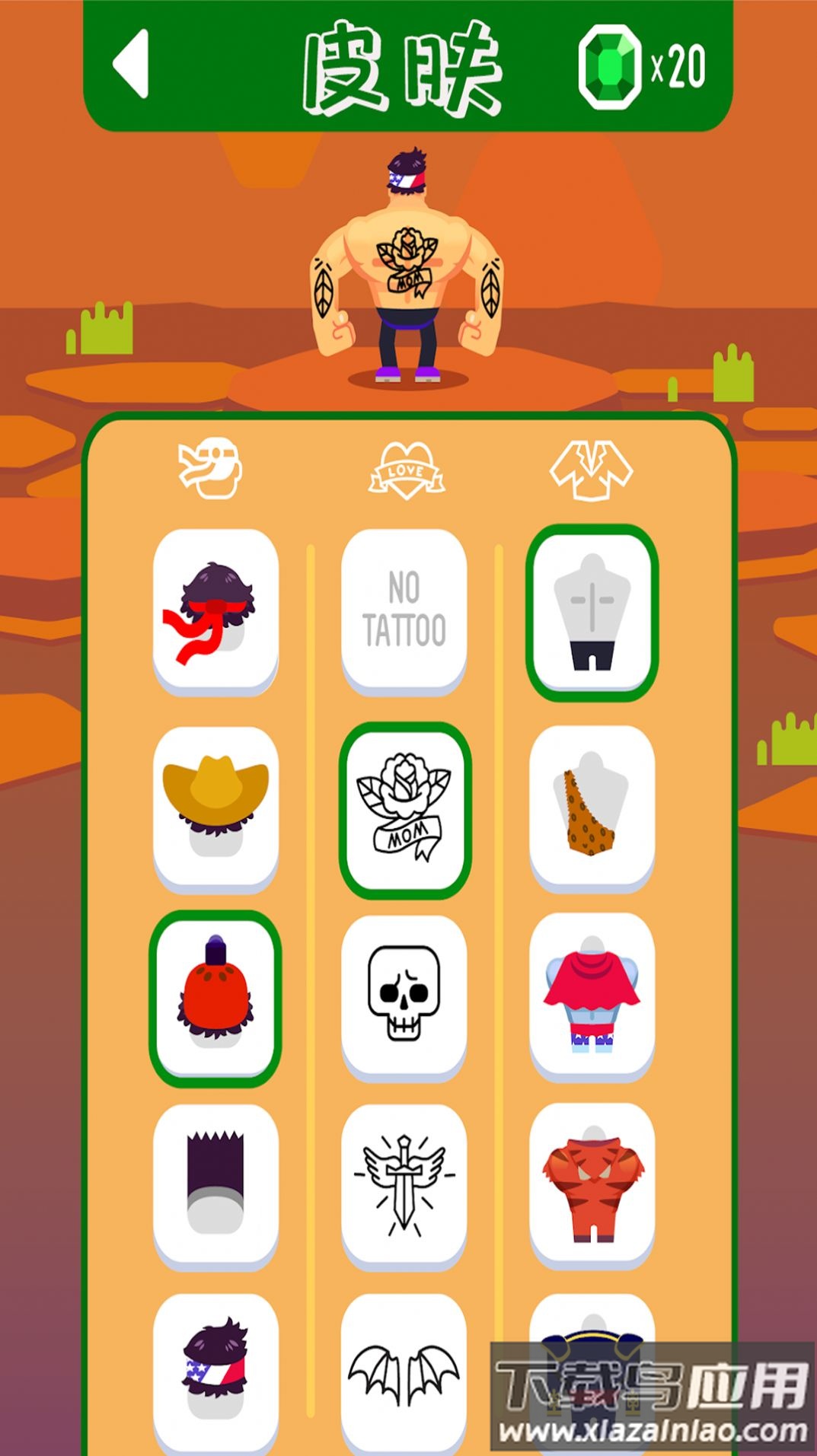Choose the red cape superhero outfit

(592, 994)
